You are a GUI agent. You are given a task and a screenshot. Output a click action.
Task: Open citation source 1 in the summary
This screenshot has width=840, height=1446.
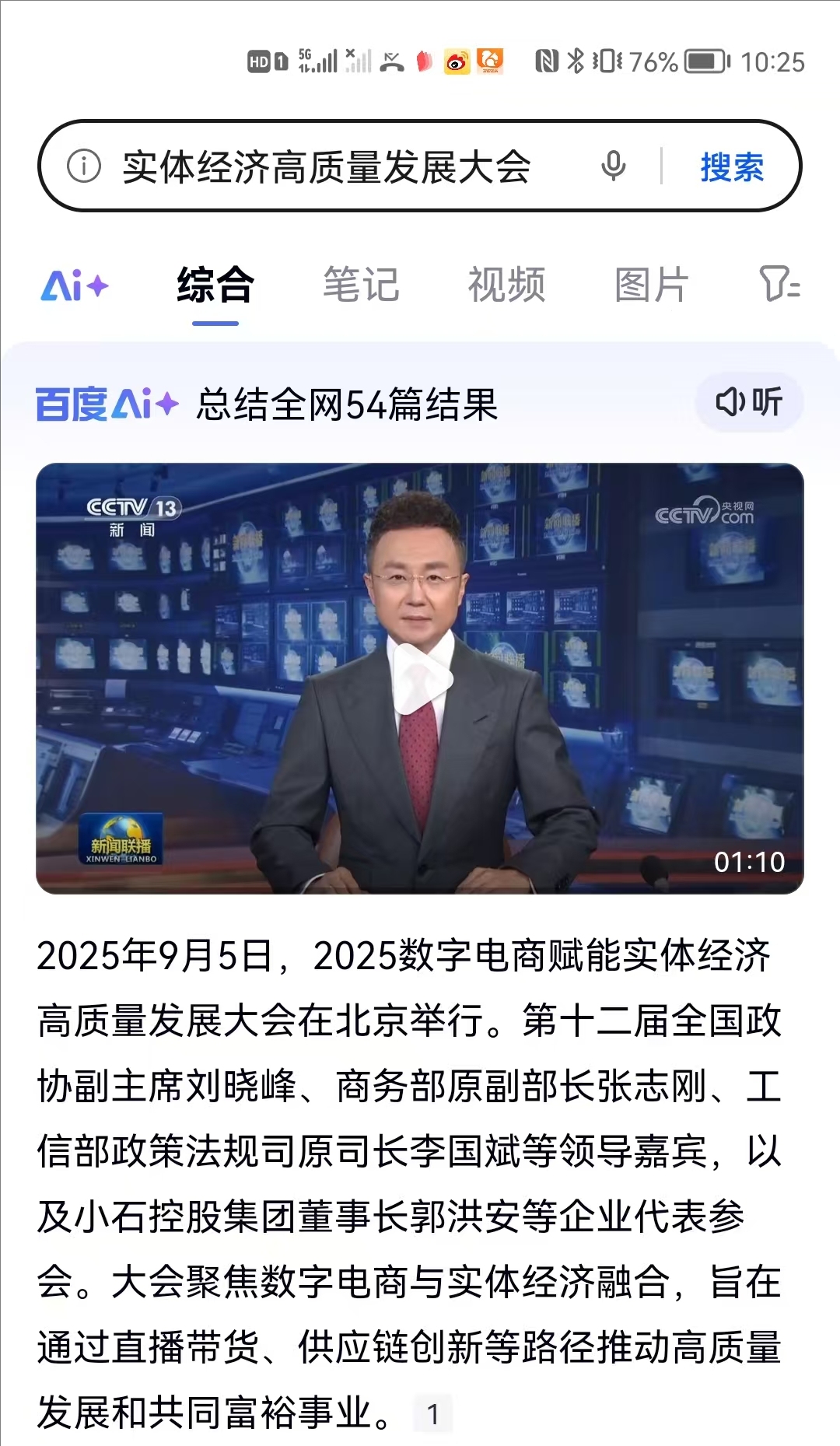coord(433,1413)
